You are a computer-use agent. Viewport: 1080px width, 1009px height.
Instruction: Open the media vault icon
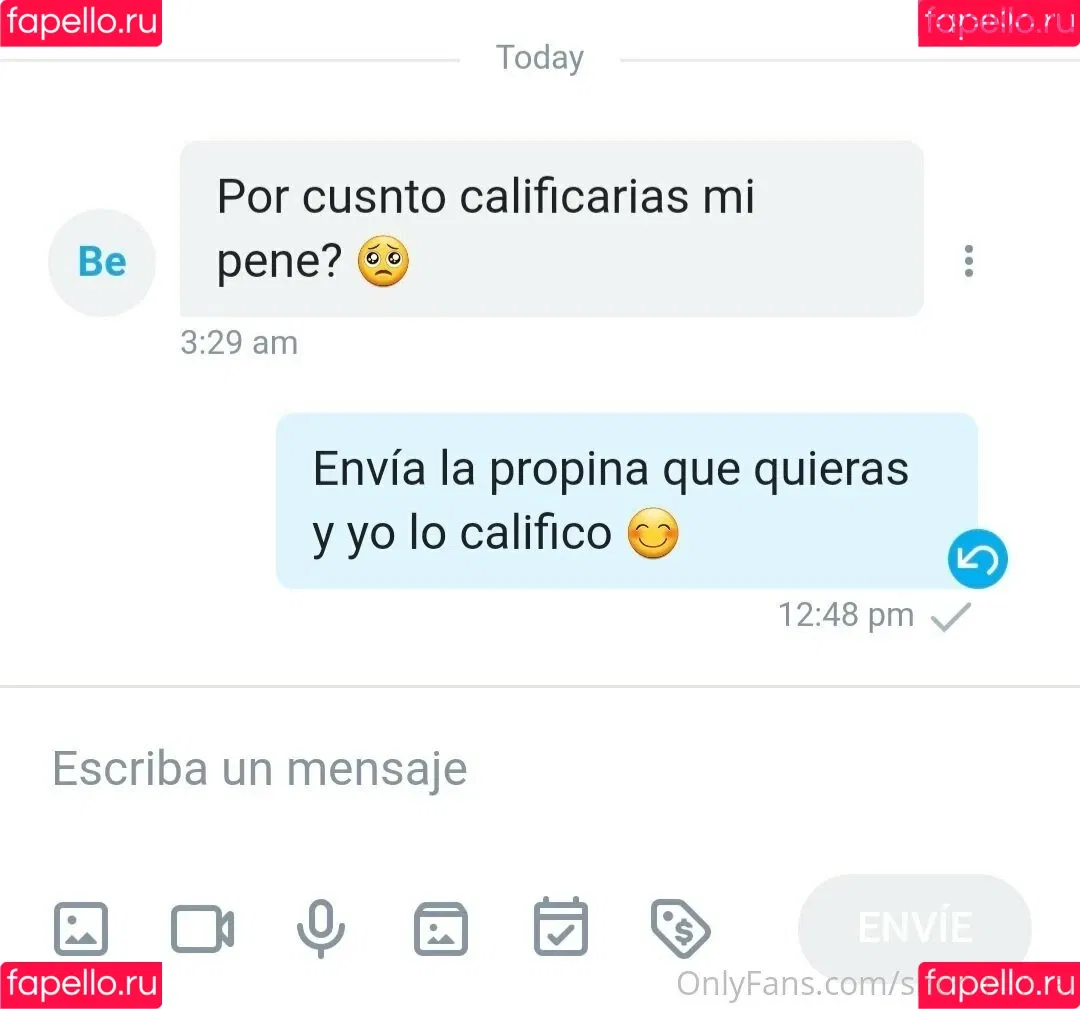(441, 929)
